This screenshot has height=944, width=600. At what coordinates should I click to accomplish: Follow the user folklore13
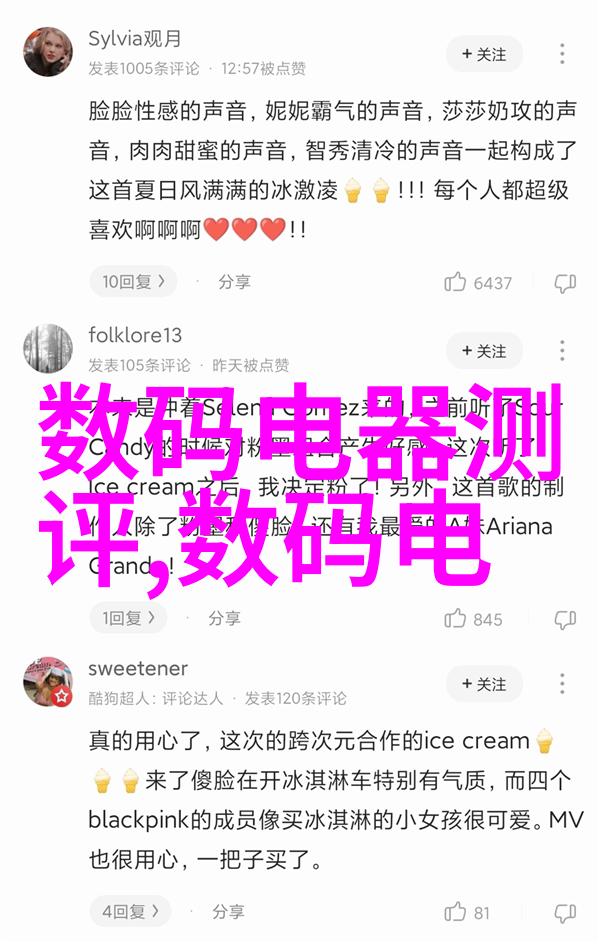[x=484, y=351]
